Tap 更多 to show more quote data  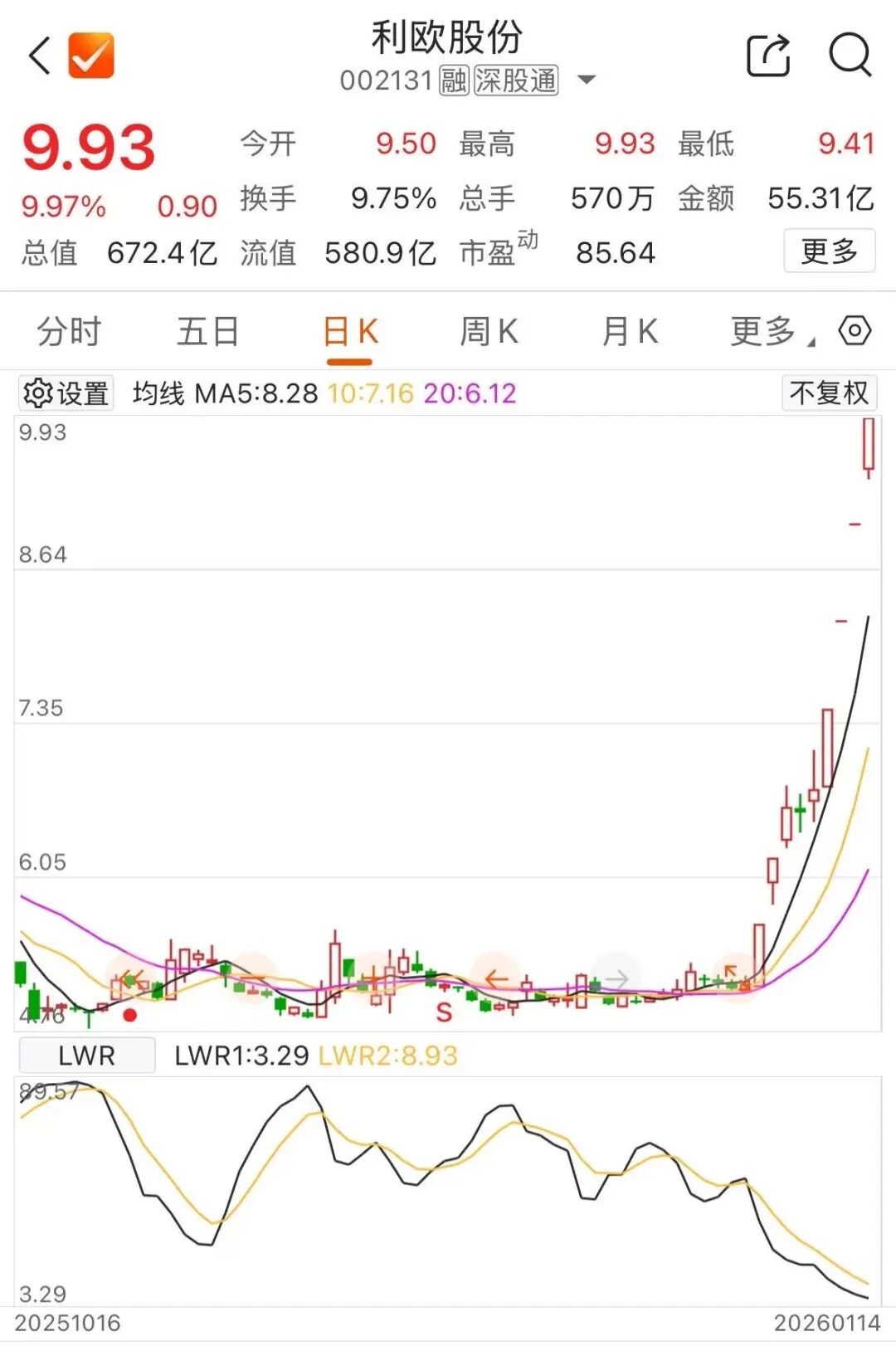[829, 251]
